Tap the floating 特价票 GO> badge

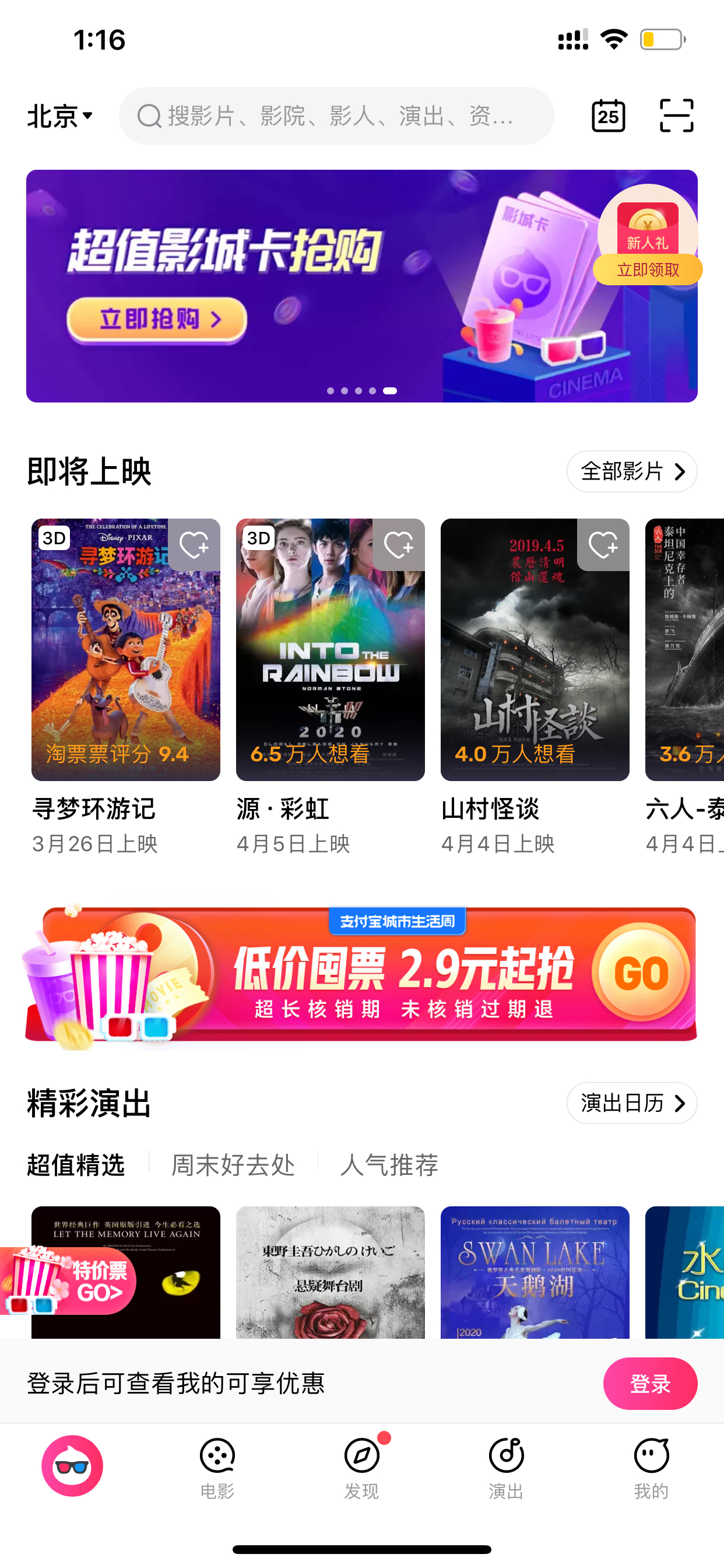pos(68,1272)
